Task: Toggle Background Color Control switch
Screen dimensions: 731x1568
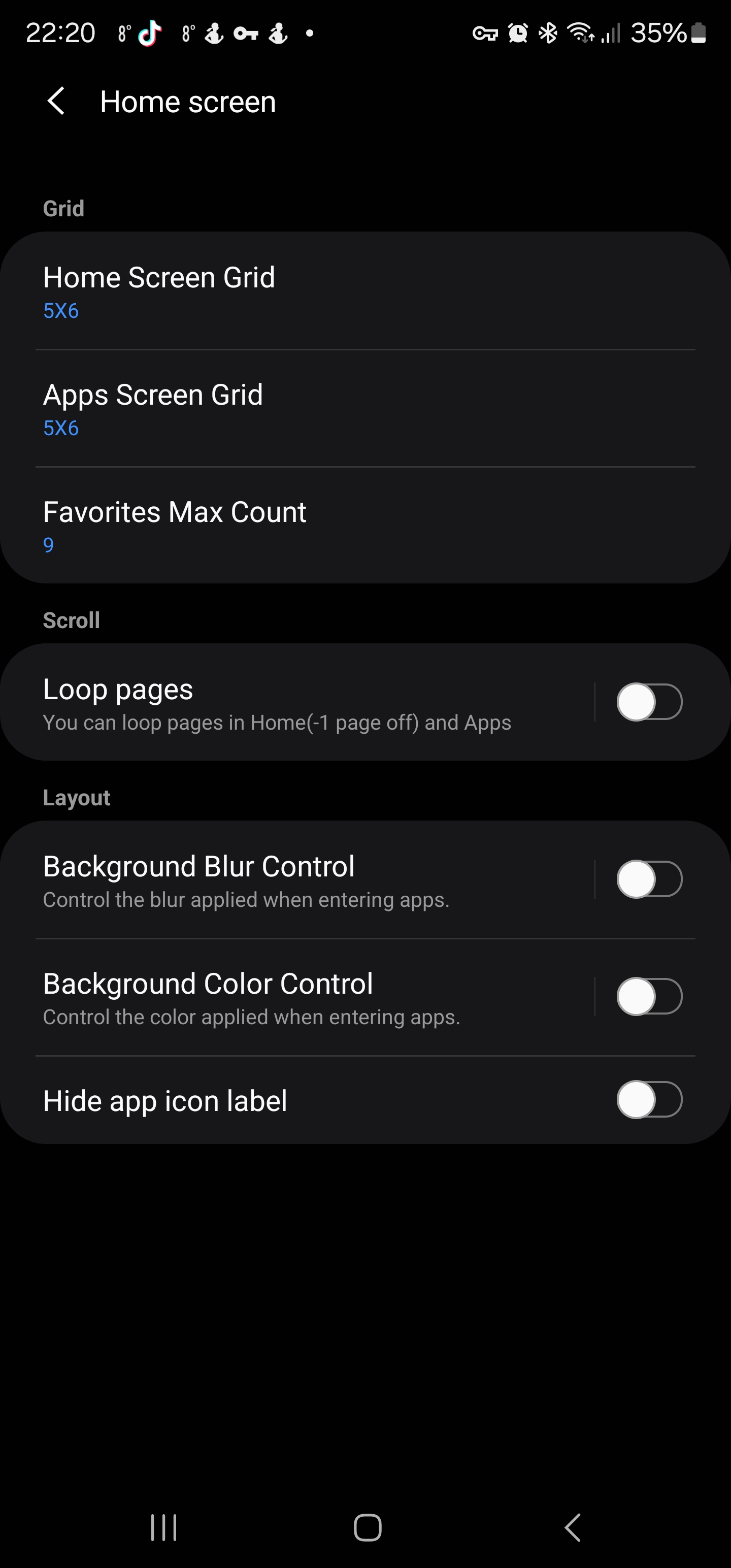Action: [x=649, y=996]
